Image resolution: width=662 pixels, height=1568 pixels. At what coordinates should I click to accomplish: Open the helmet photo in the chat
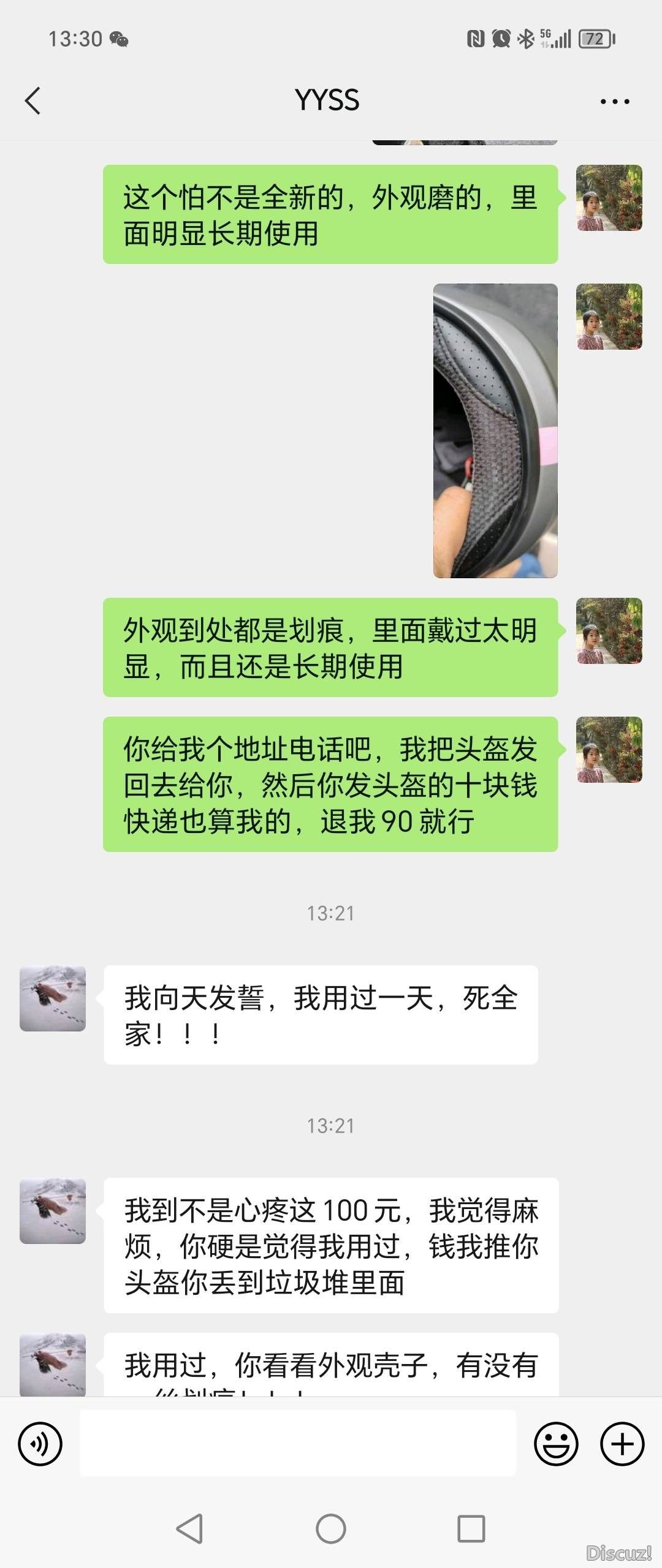tap(495, 431)
